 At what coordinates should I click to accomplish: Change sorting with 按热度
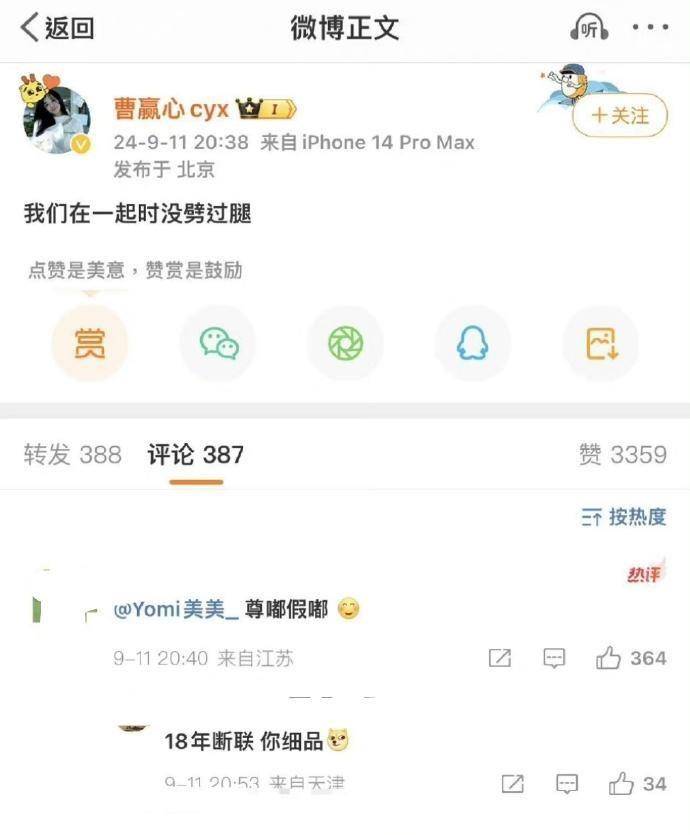(x=624, y=517)
